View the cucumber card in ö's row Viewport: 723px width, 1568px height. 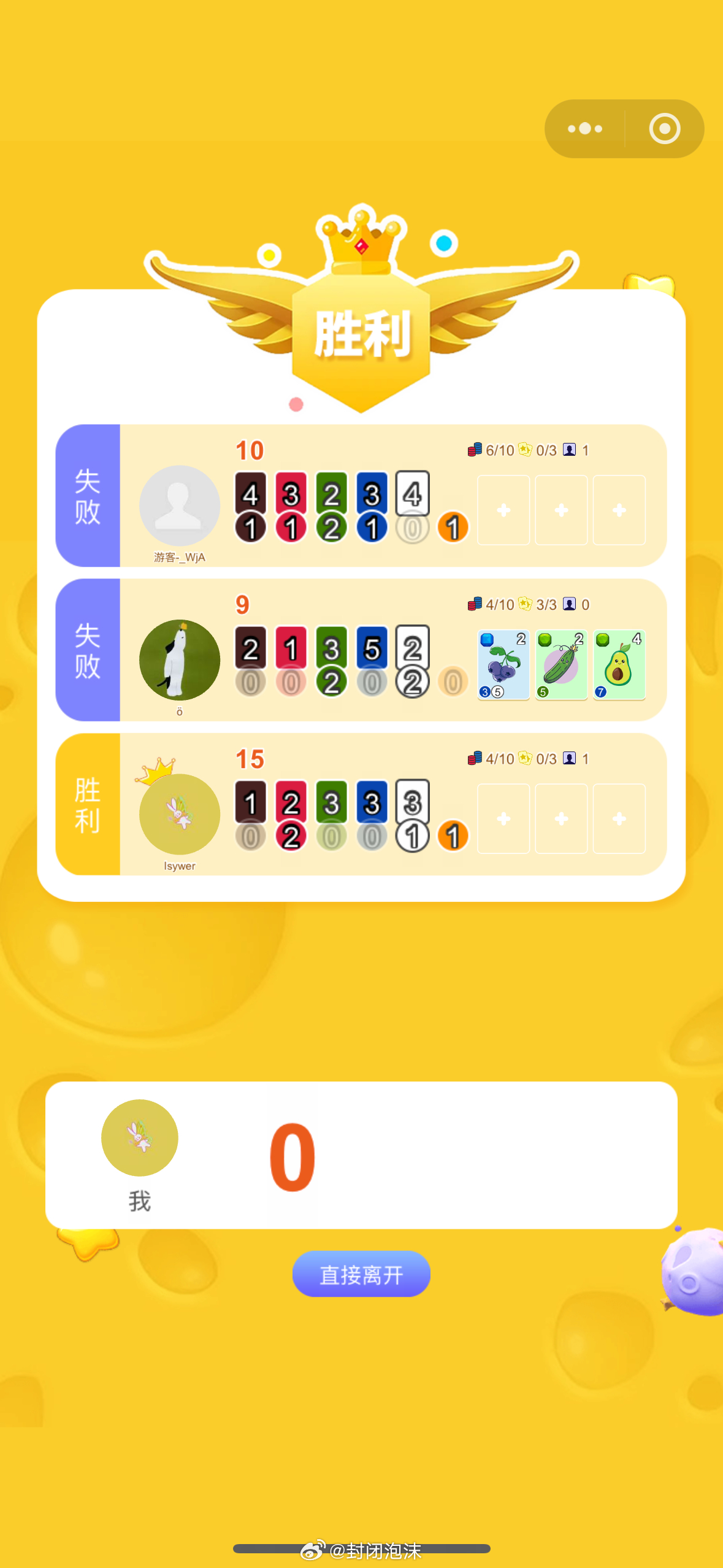[x=561, y=665]
